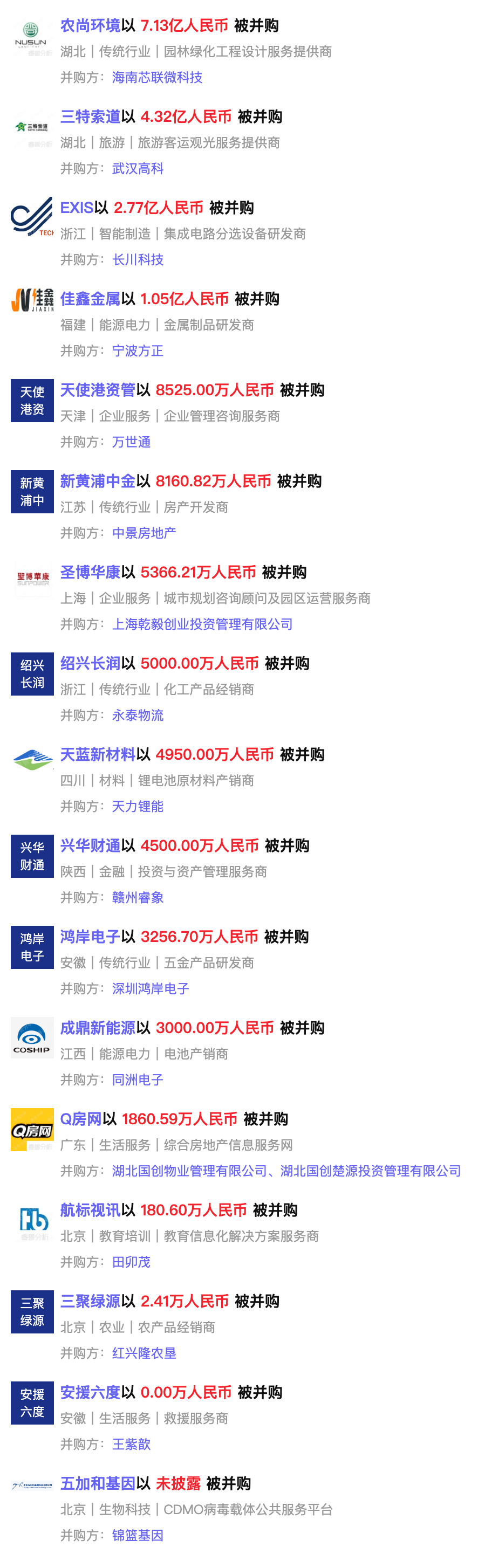Open acquirer 上海乾毅创业投资管理有限公司
The width and height of the screenshot is (478, 1568).
(202, 624)
